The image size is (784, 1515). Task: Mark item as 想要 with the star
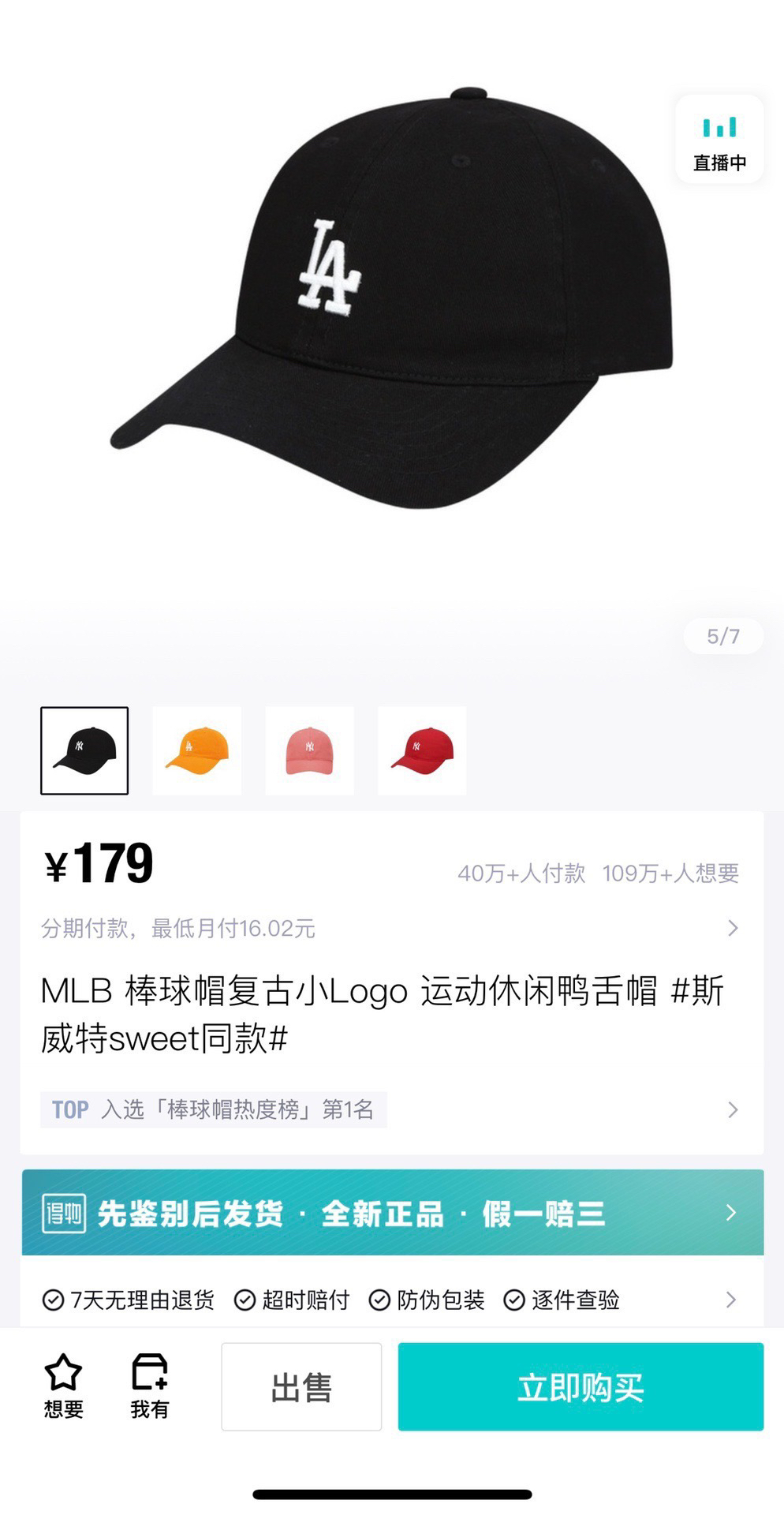click(x=63, y=1386)
